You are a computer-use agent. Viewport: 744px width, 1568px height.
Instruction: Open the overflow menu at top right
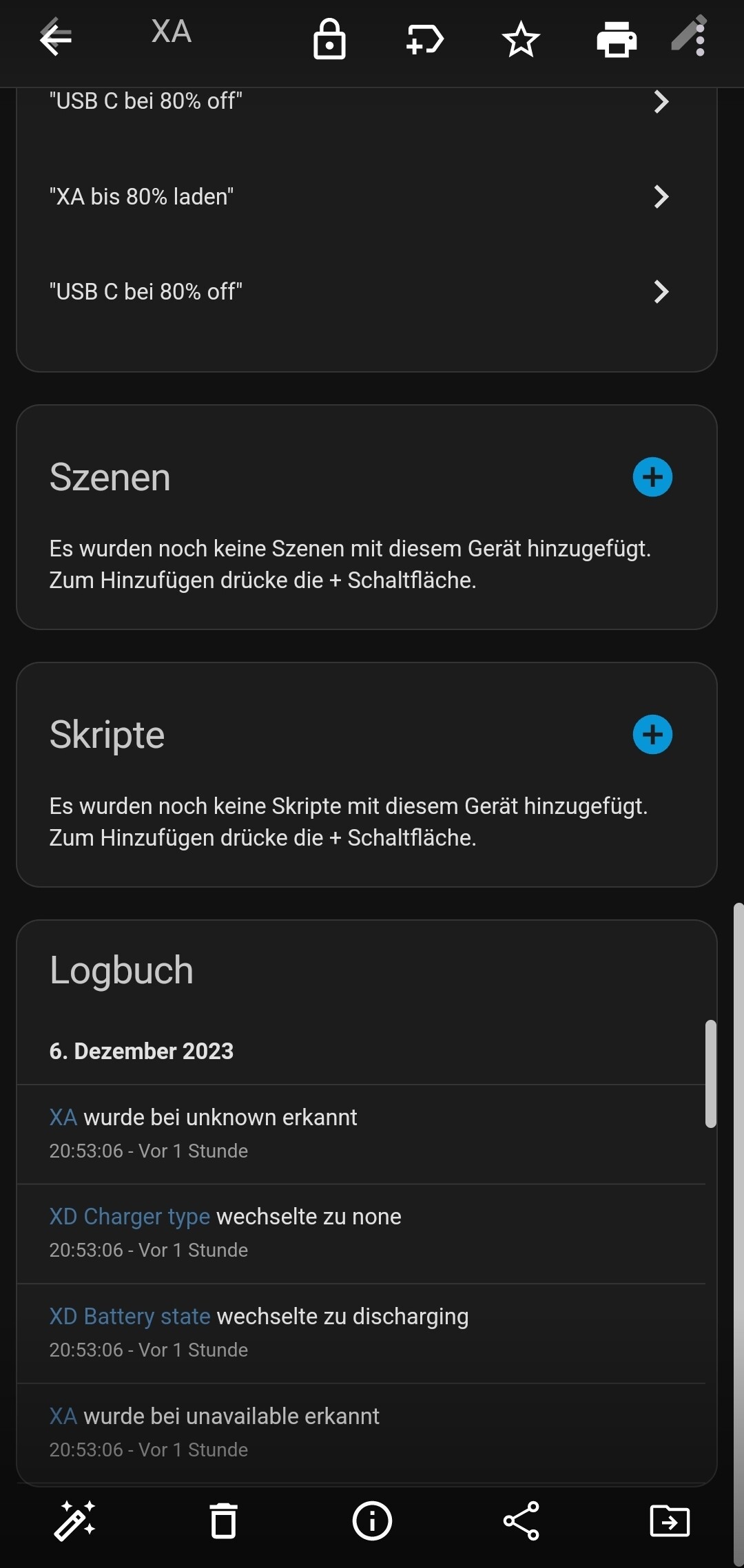(x=700, y=40)
